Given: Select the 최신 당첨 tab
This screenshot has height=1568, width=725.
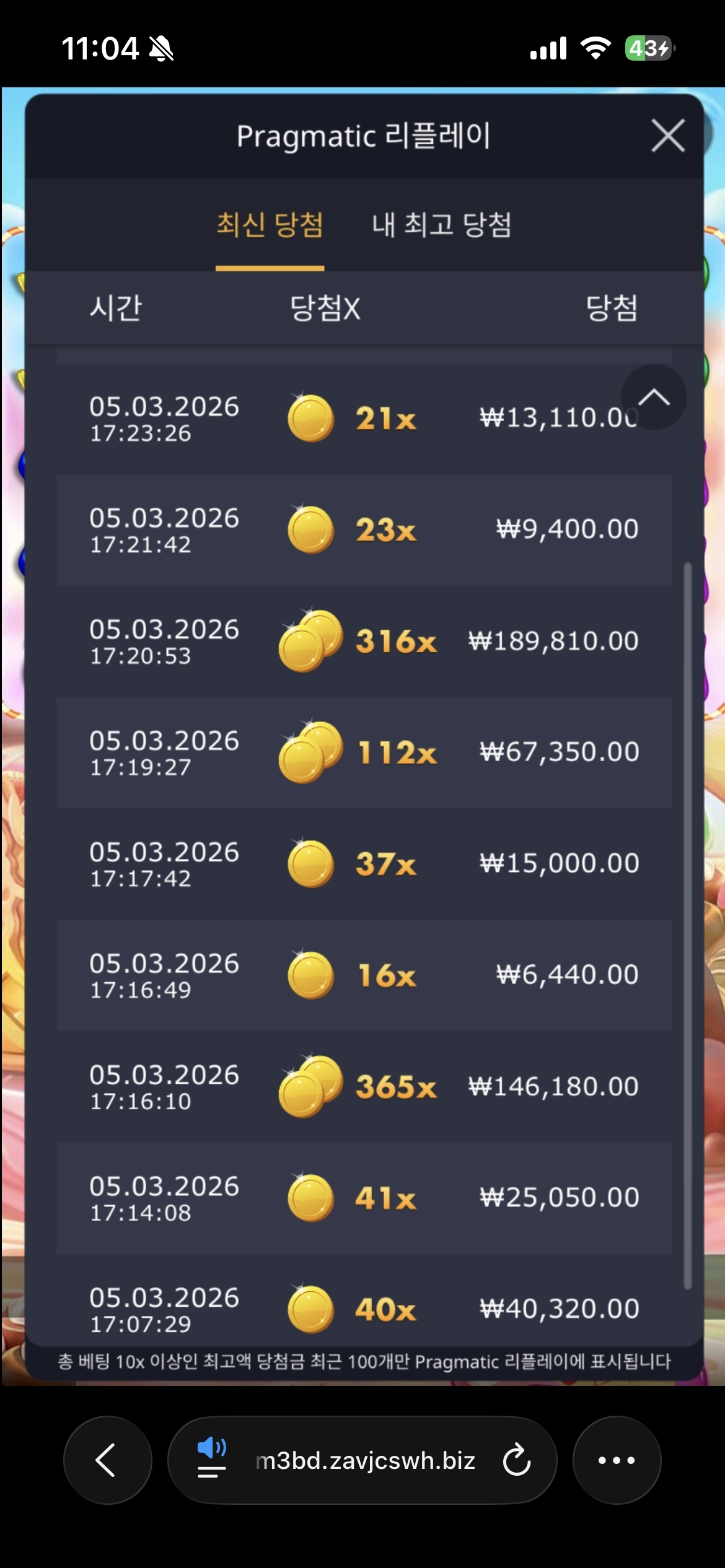Looking at the screenshot, I should (270, 225).
